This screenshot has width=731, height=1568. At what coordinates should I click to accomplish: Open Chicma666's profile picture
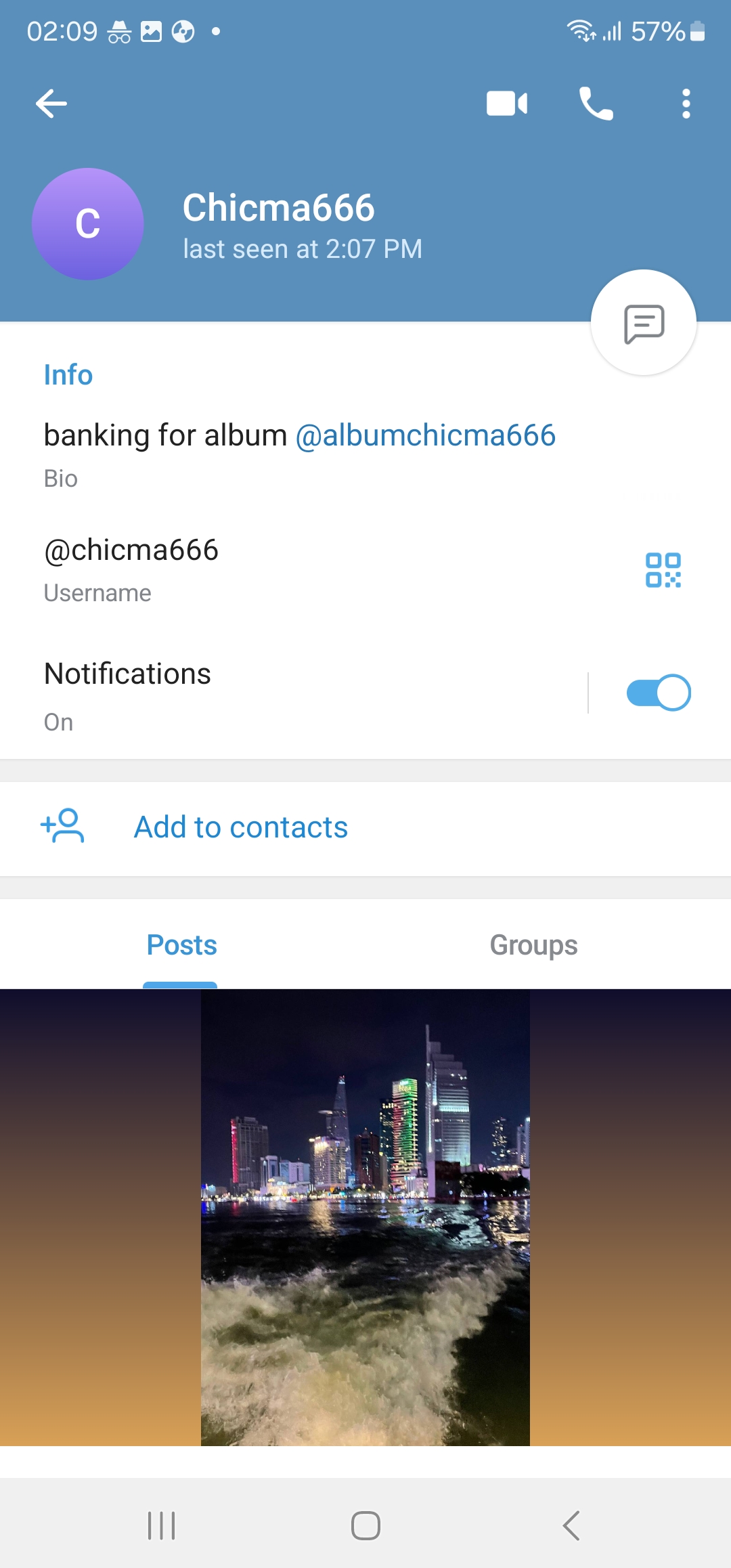click(x=88, y=224)
